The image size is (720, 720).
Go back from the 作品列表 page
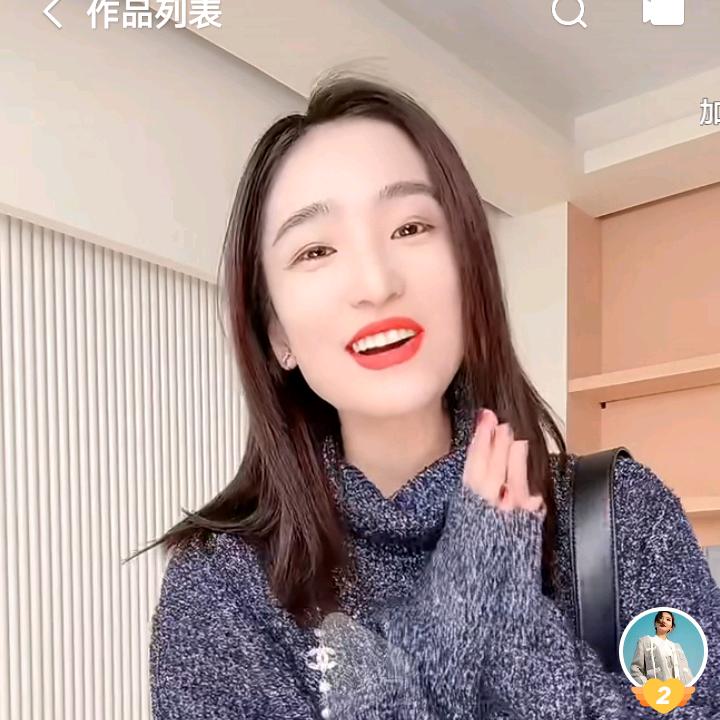coord(53,13)
